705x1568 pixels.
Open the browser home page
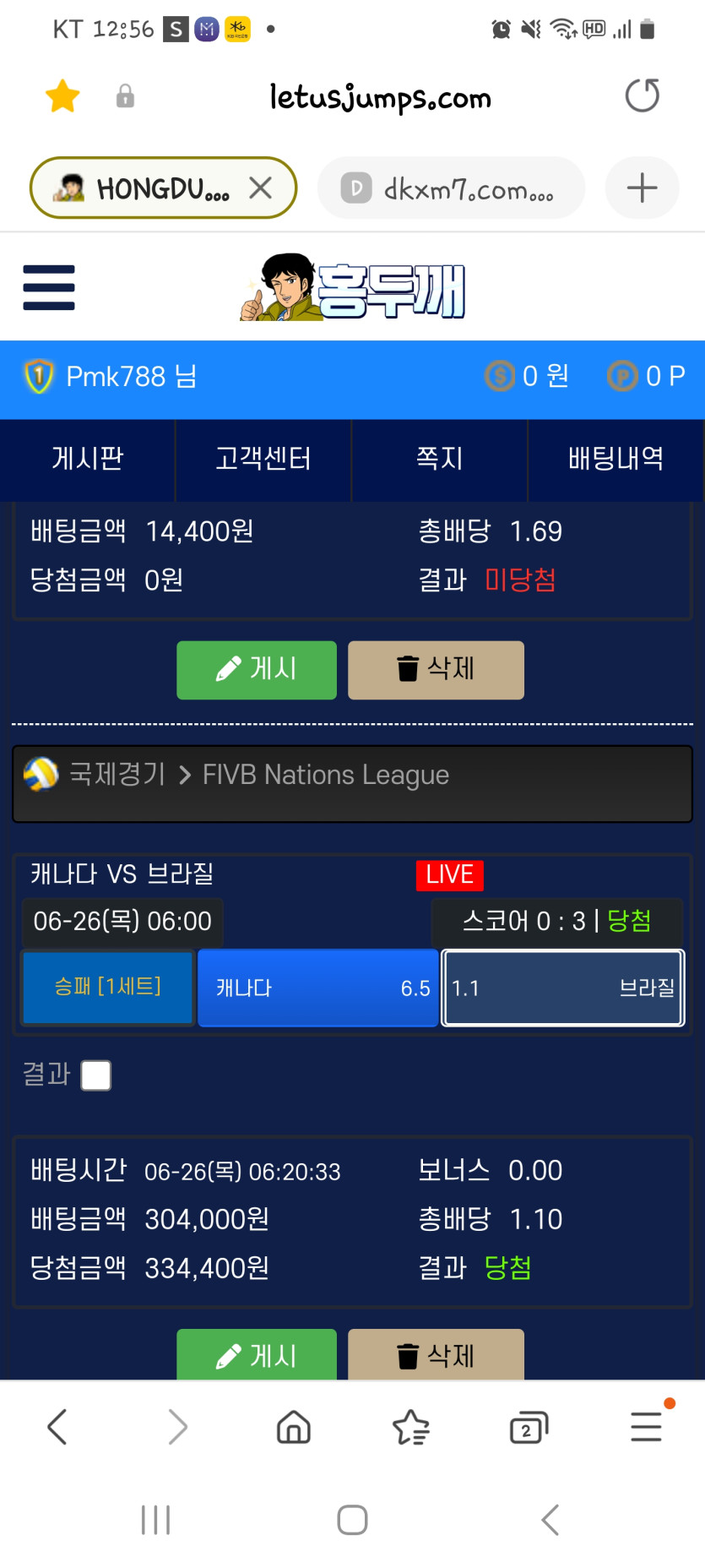(294, 1427)
